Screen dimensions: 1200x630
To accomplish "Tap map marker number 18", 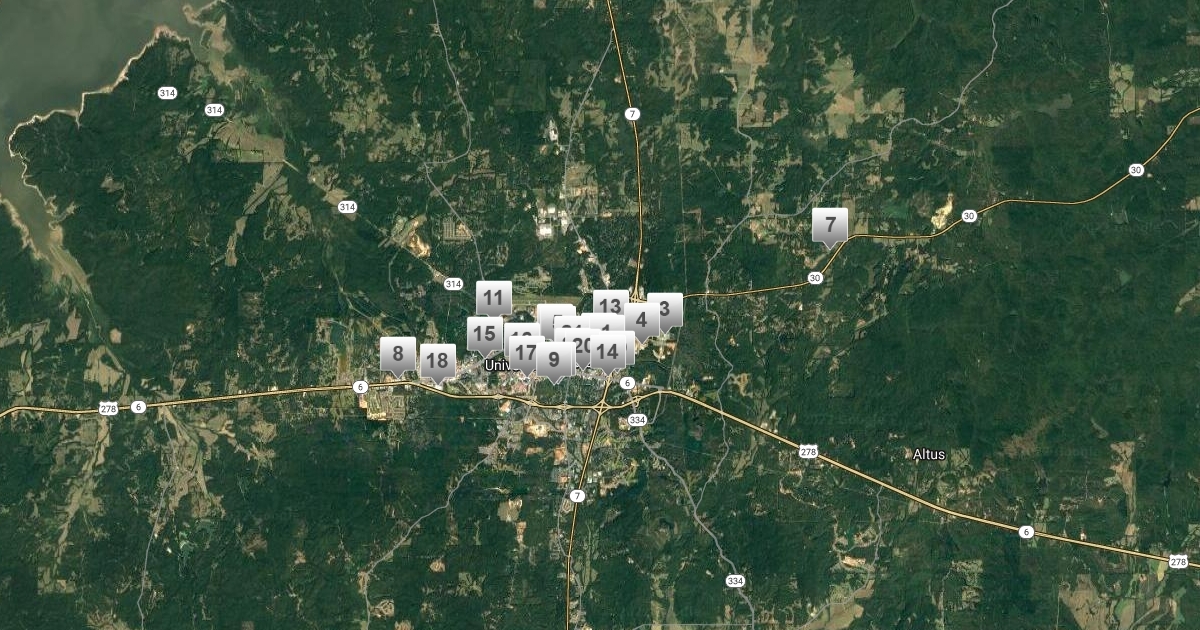I will click(437, 361).
